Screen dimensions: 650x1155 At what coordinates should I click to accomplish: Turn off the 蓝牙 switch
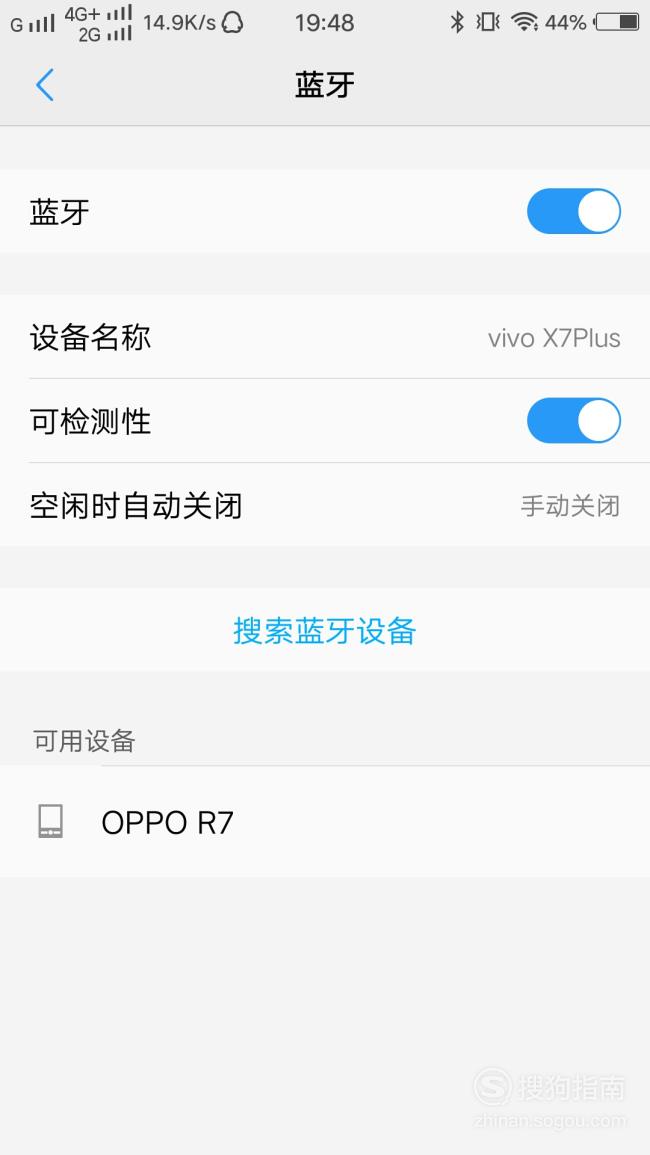pos(573,211)
